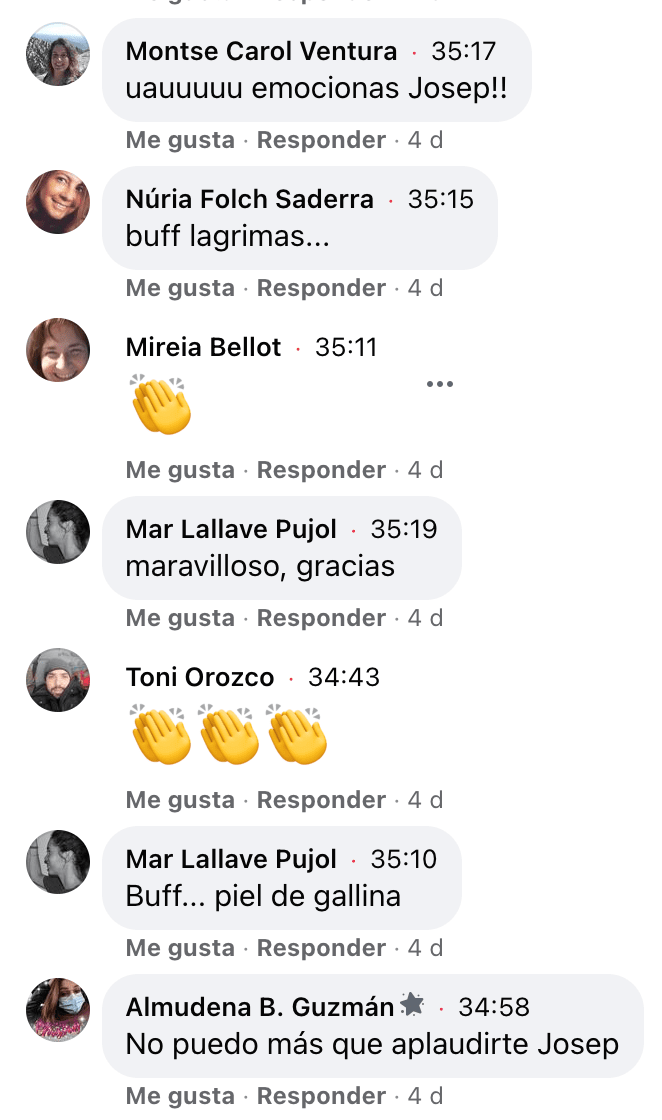
Task: Jump to video timestamp 35:17
Action: [x=463, y=51]
